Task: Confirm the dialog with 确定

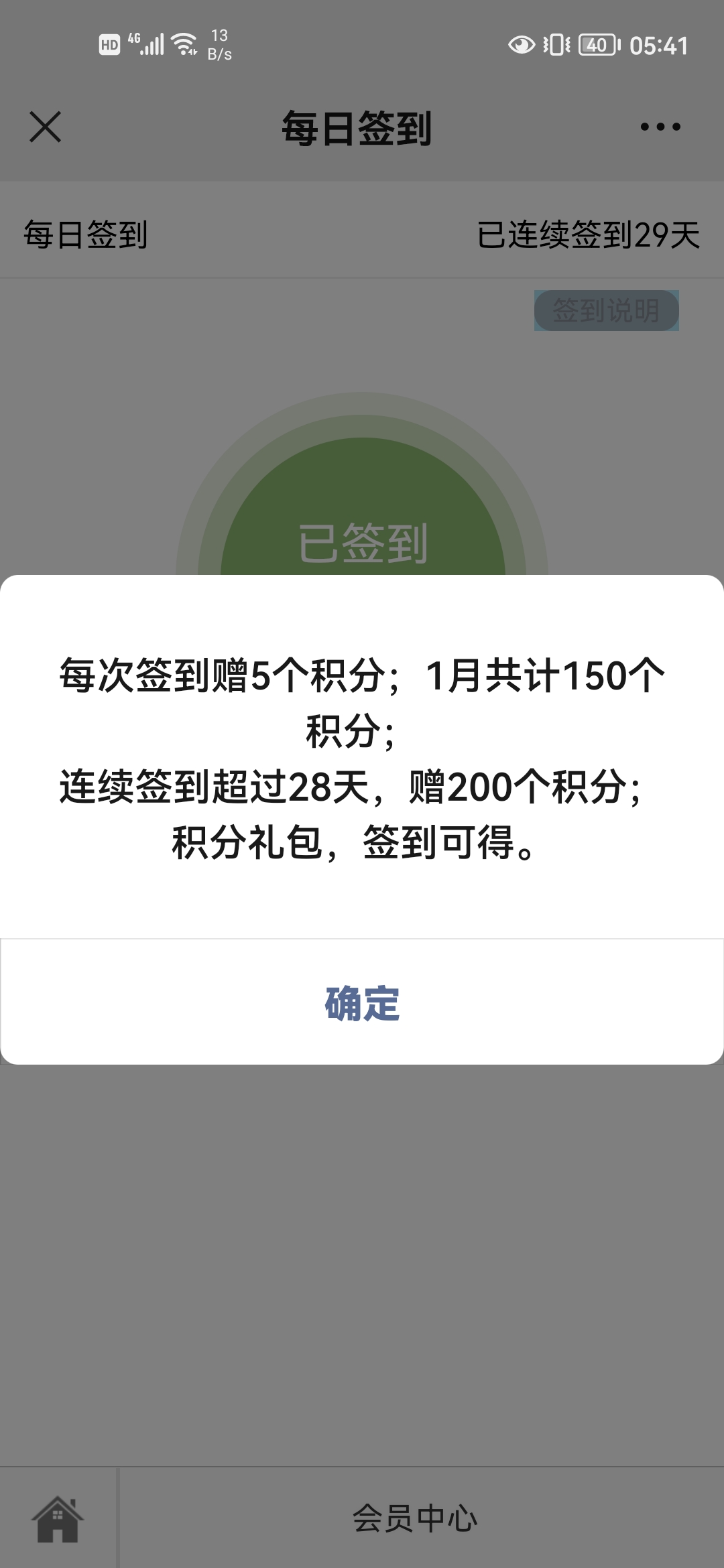Action: tap(362, 1002)
